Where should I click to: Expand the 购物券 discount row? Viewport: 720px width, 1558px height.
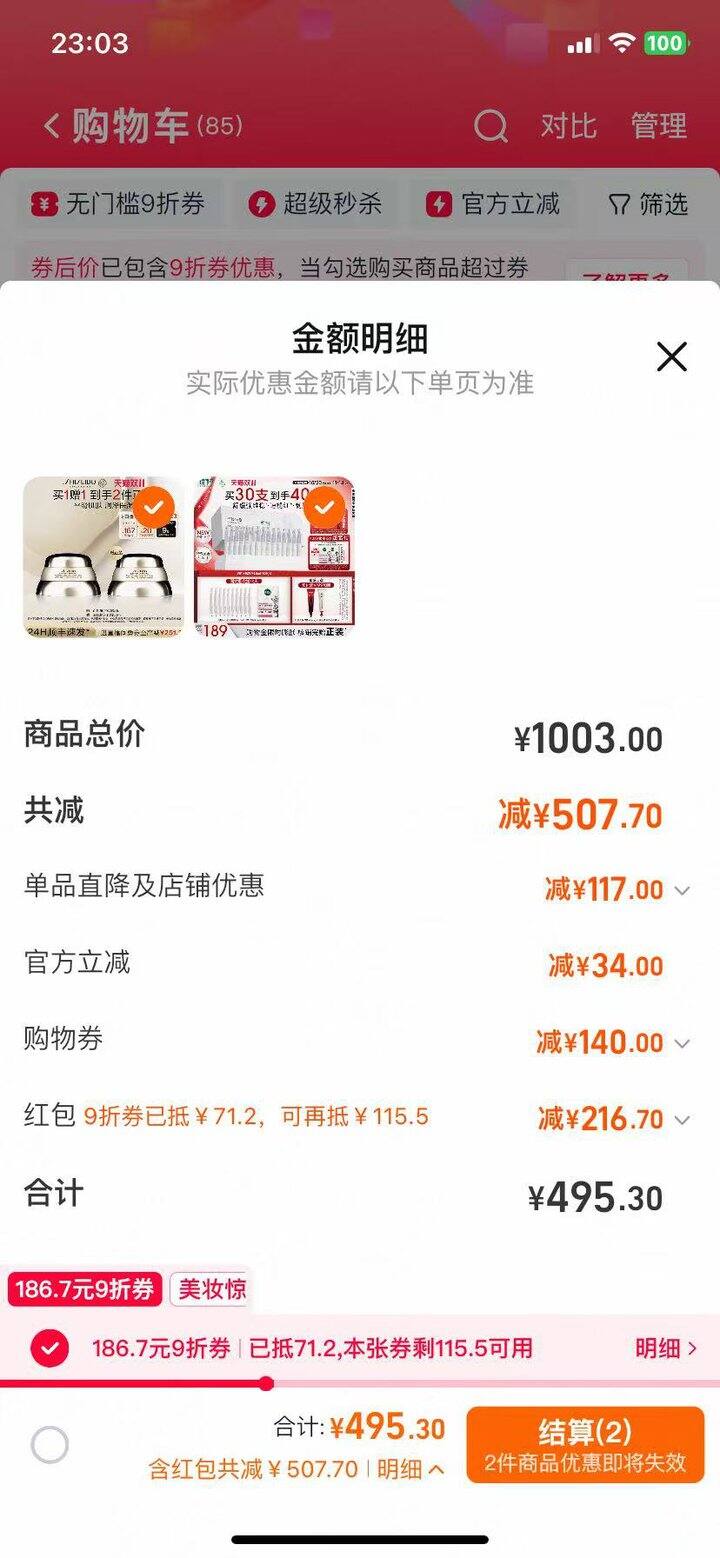682,1044
